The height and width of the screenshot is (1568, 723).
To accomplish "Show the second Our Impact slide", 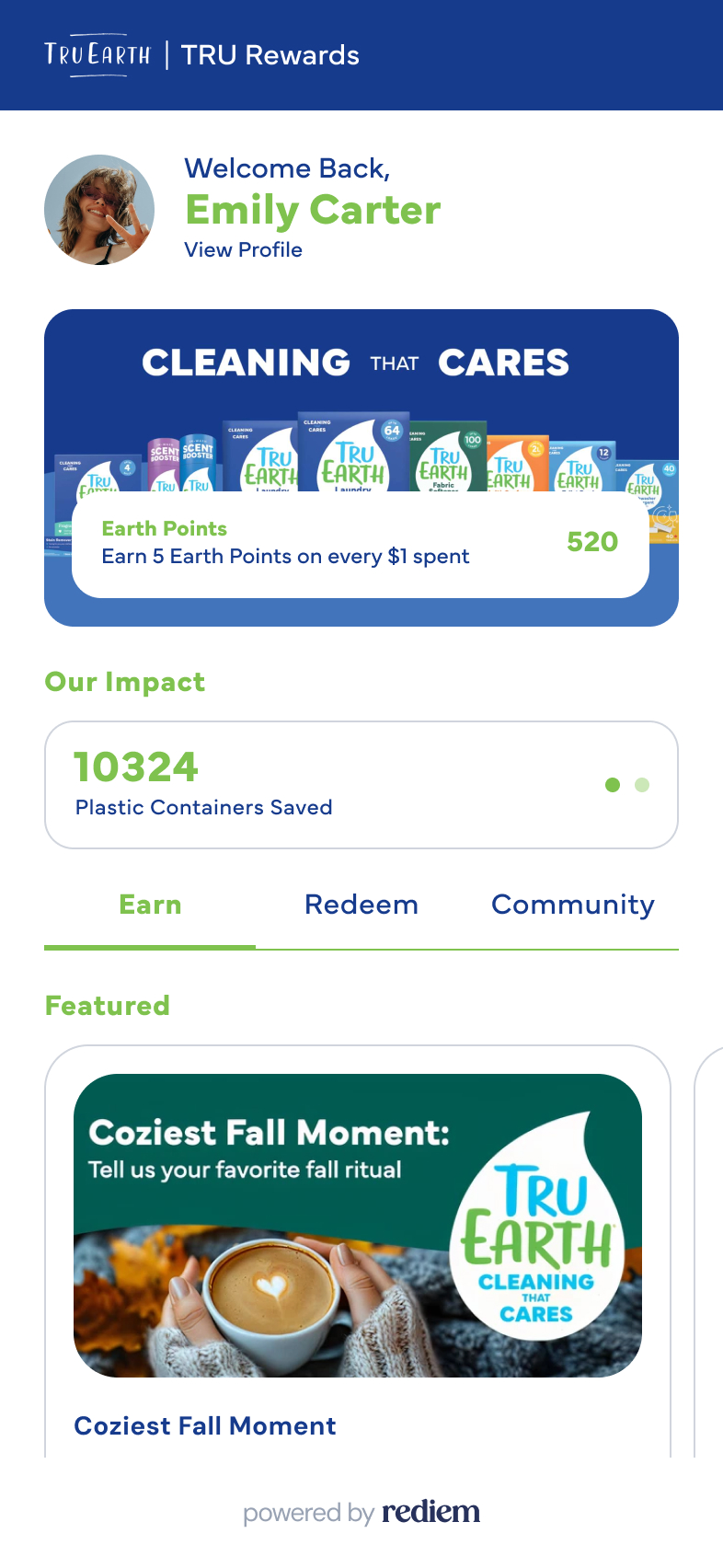I will tap(642, 785).
